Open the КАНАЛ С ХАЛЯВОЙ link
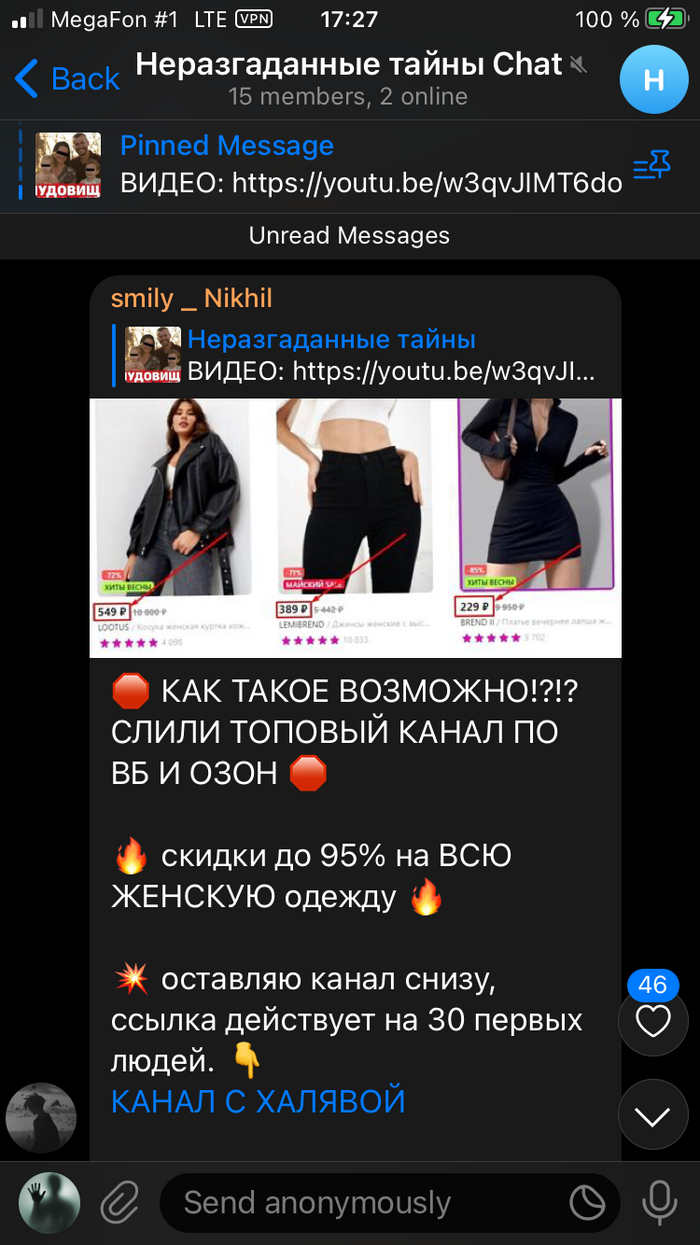The height and width of the screenshot is (1245, 700). (258, 1101)
